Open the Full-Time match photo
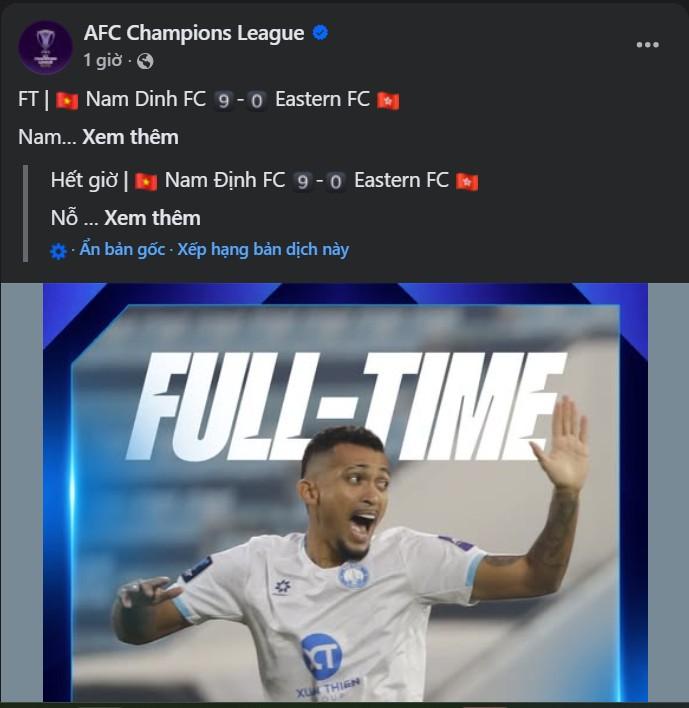 point(344,500)
